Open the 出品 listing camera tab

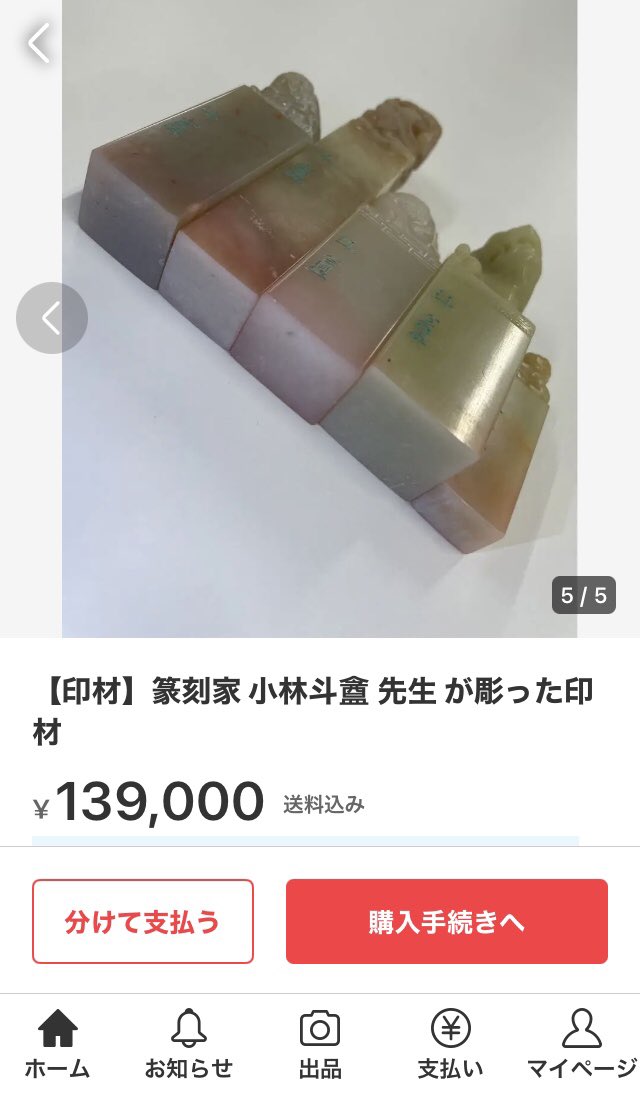coord(320,1044)
